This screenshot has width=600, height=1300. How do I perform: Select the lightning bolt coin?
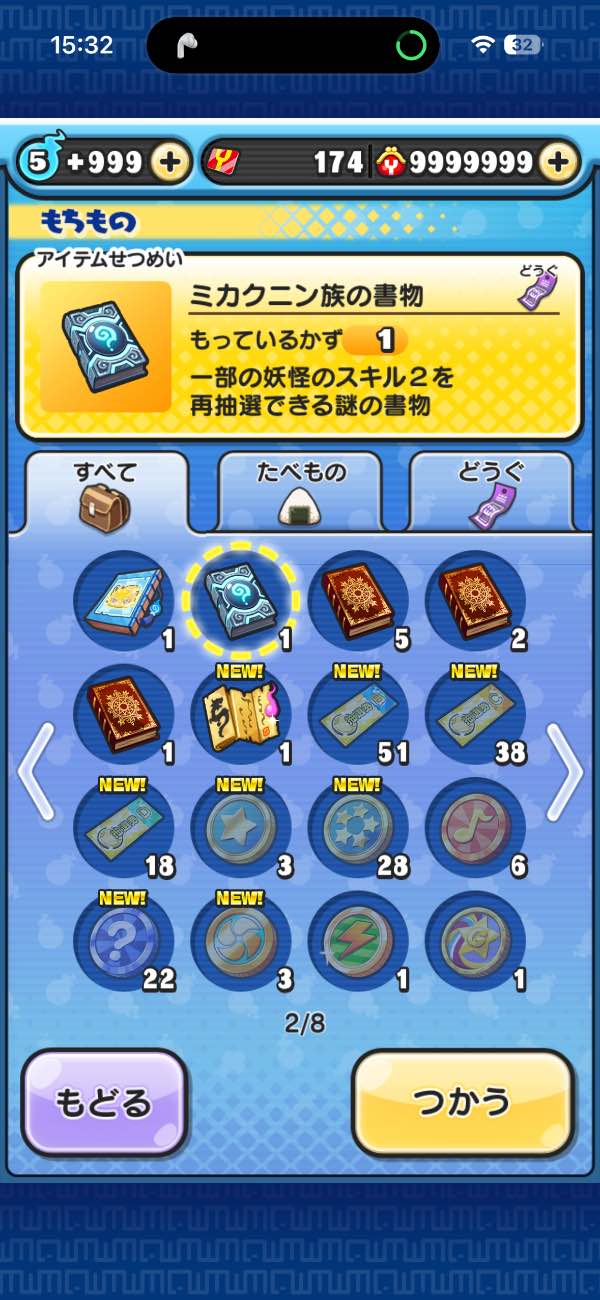pos(358,942)
